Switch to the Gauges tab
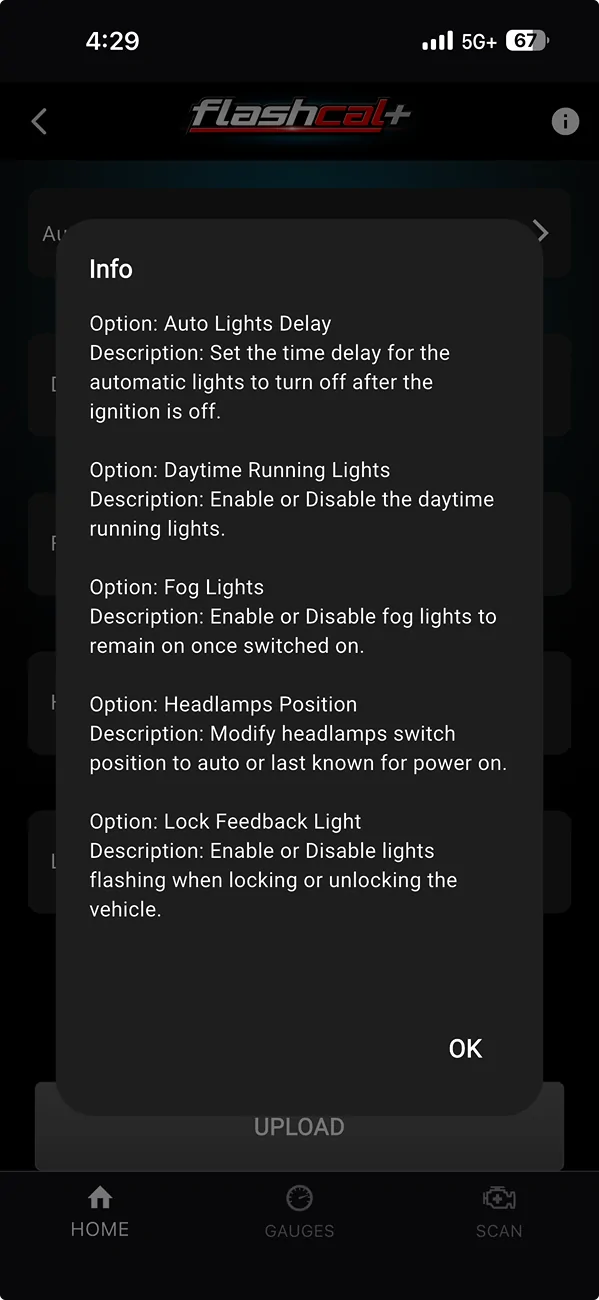 [299, 1213]
